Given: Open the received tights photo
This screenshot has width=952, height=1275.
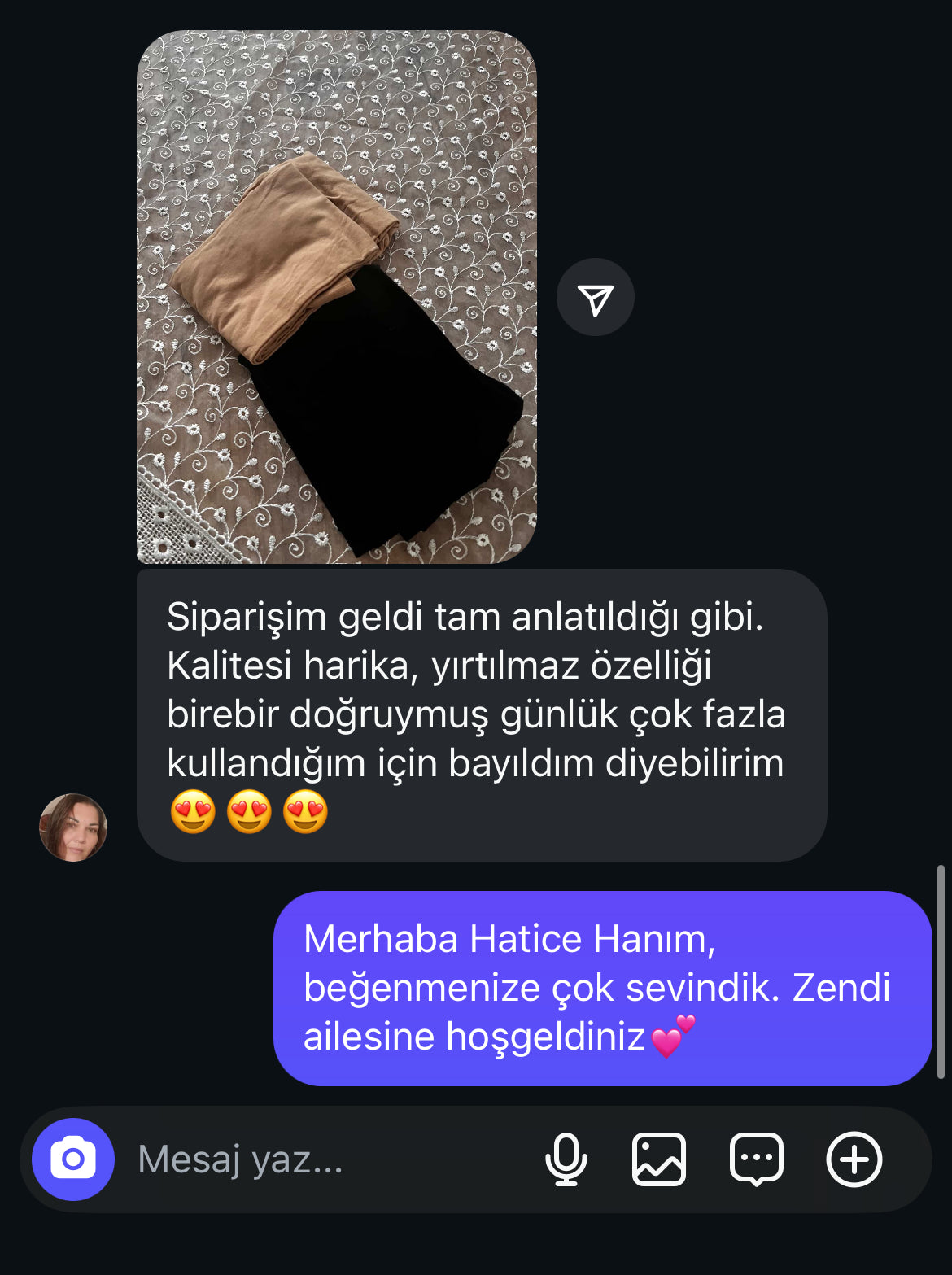Looking at the screenshot, I should click(336, 297).
